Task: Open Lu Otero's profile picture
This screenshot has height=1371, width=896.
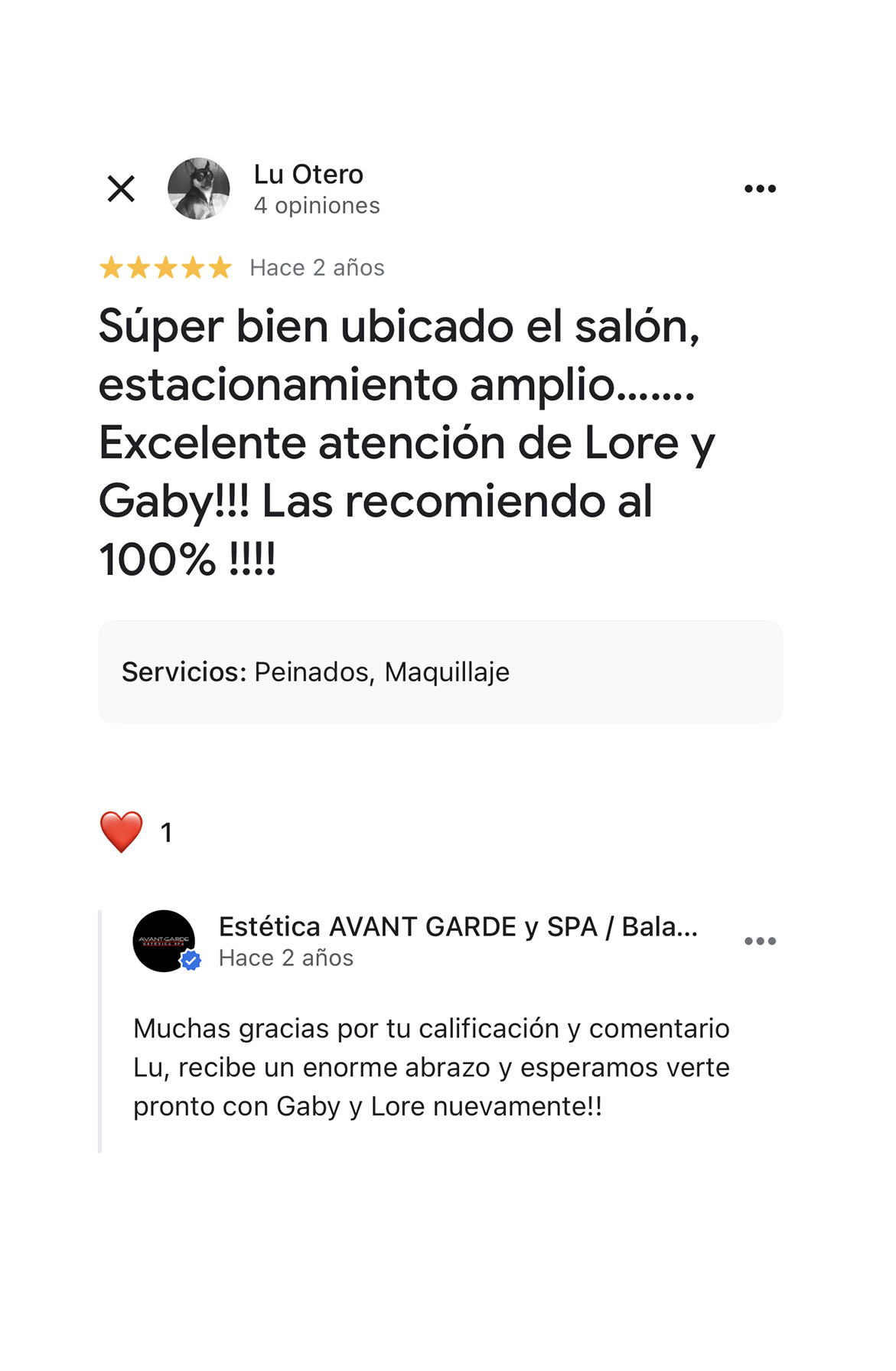Action: pos(199,189)
